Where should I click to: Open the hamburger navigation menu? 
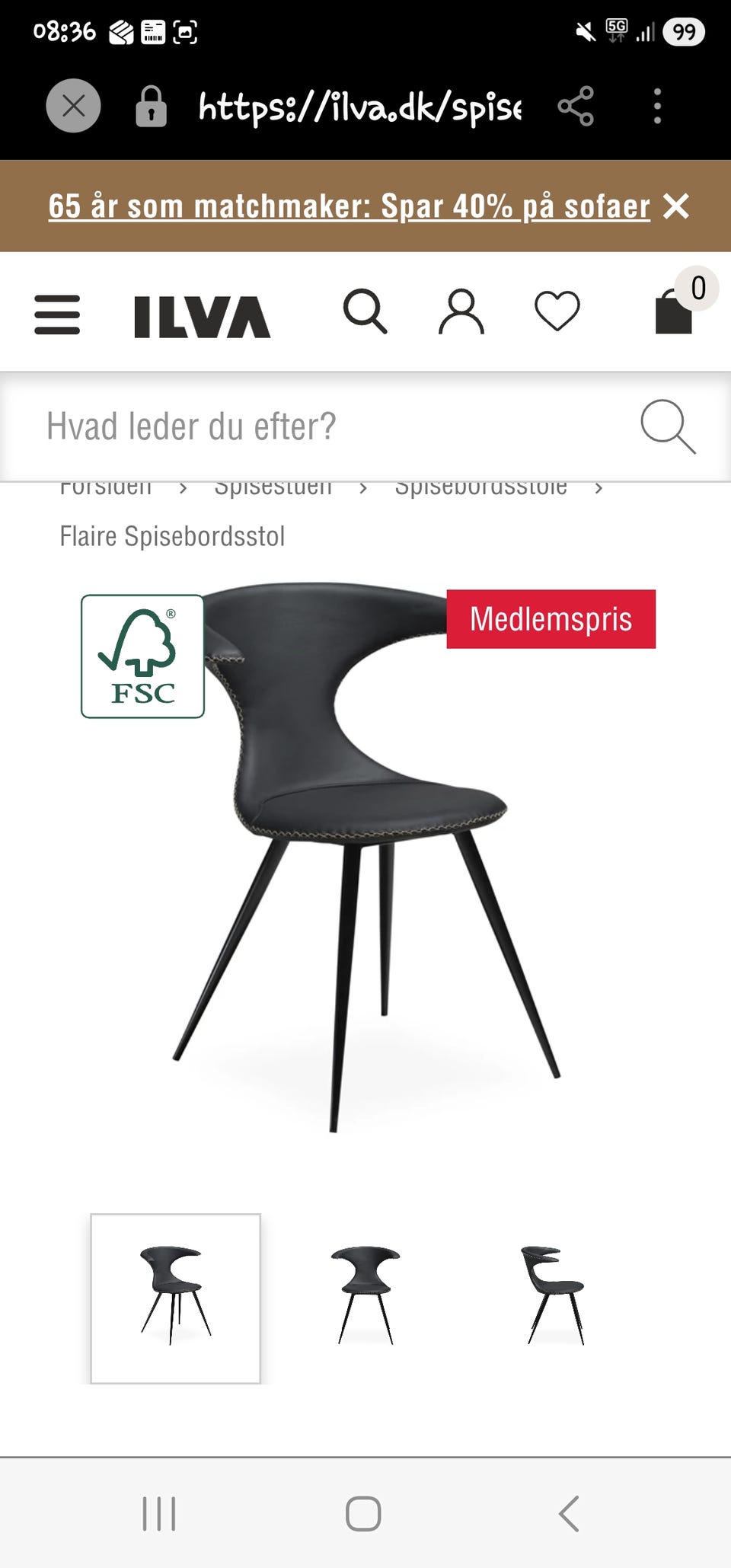56,314
